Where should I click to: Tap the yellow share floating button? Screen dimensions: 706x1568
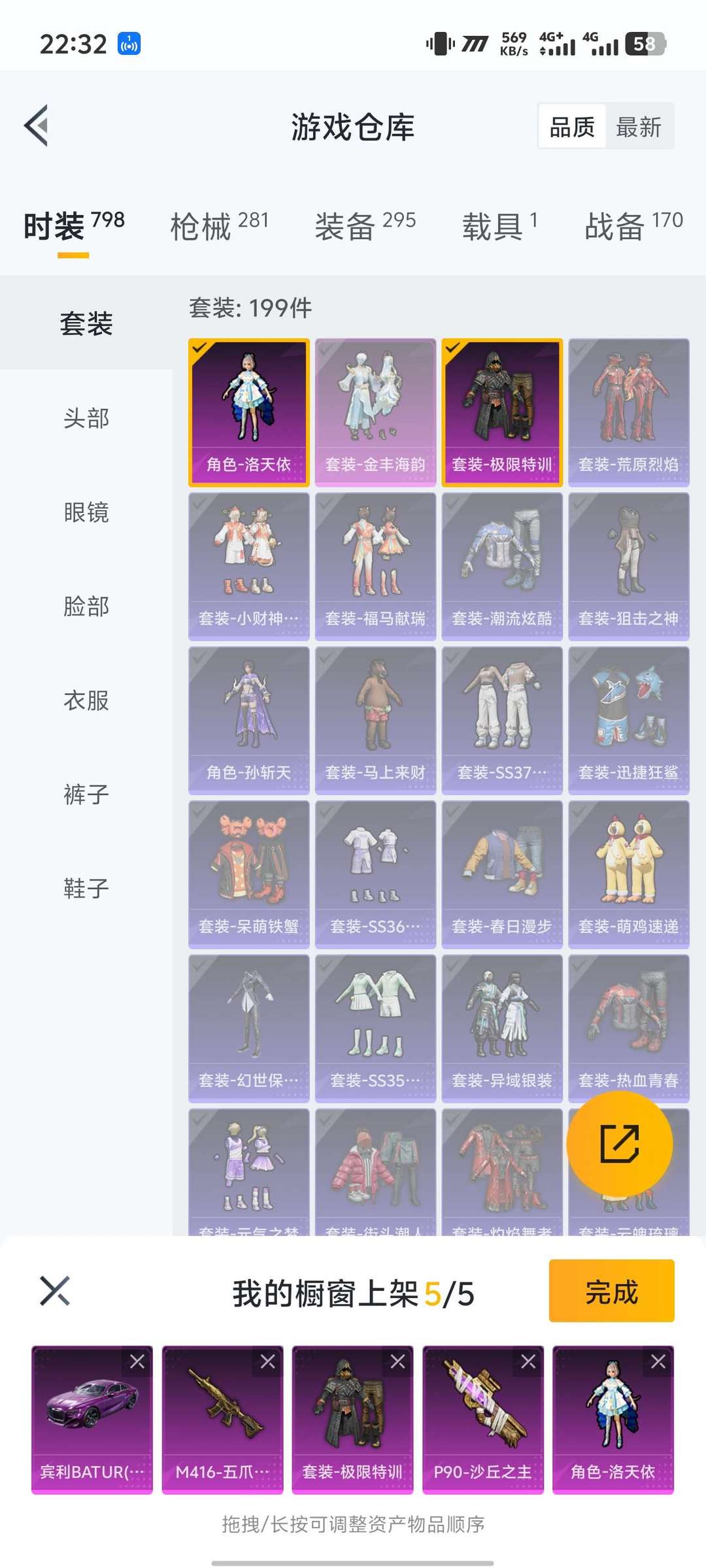(619, 1143)
